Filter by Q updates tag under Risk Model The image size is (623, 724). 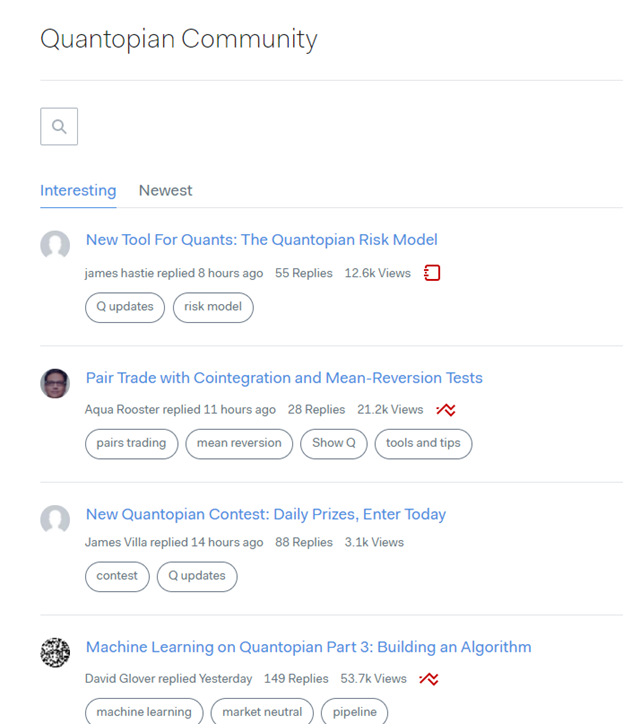pyautogui.click(x=125, y=307)
